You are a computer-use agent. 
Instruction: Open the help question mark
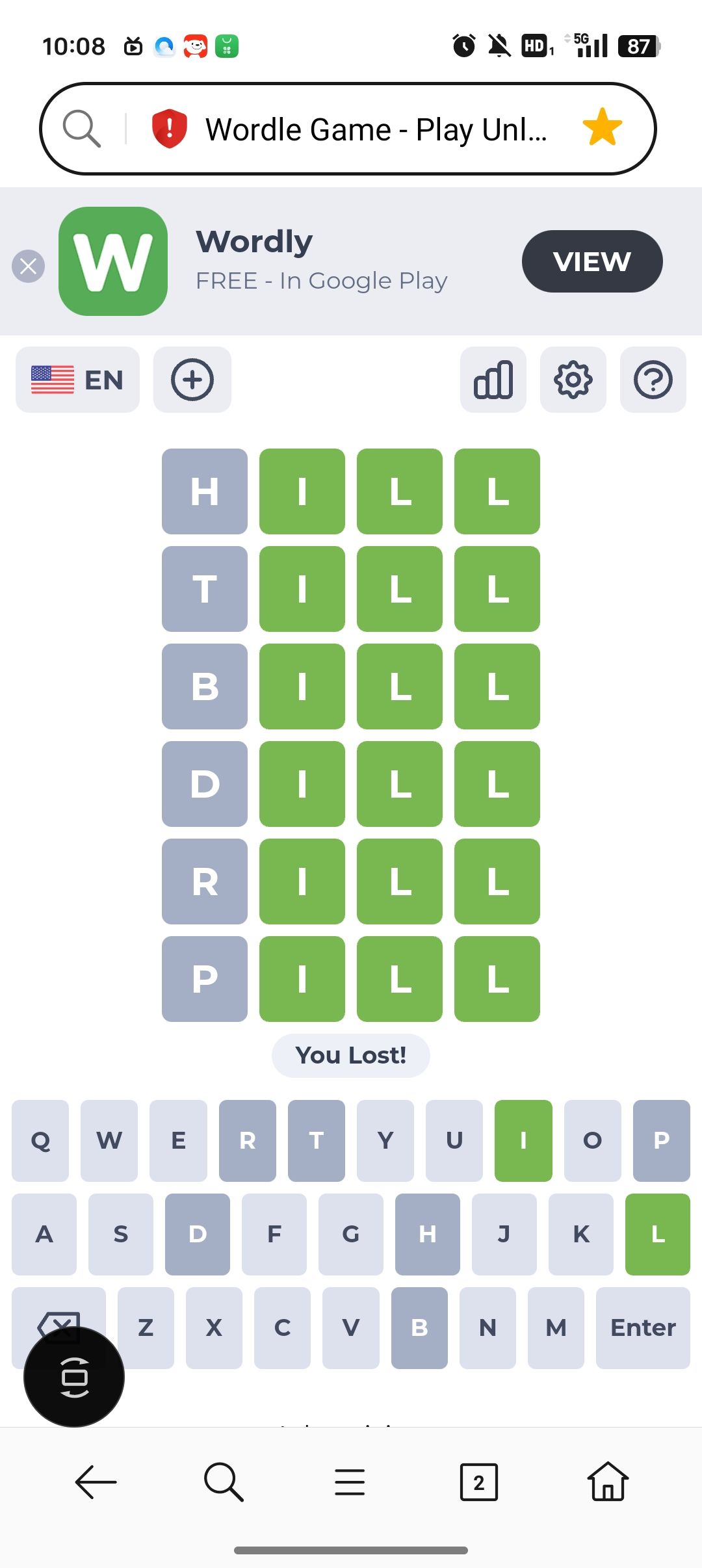653,380
